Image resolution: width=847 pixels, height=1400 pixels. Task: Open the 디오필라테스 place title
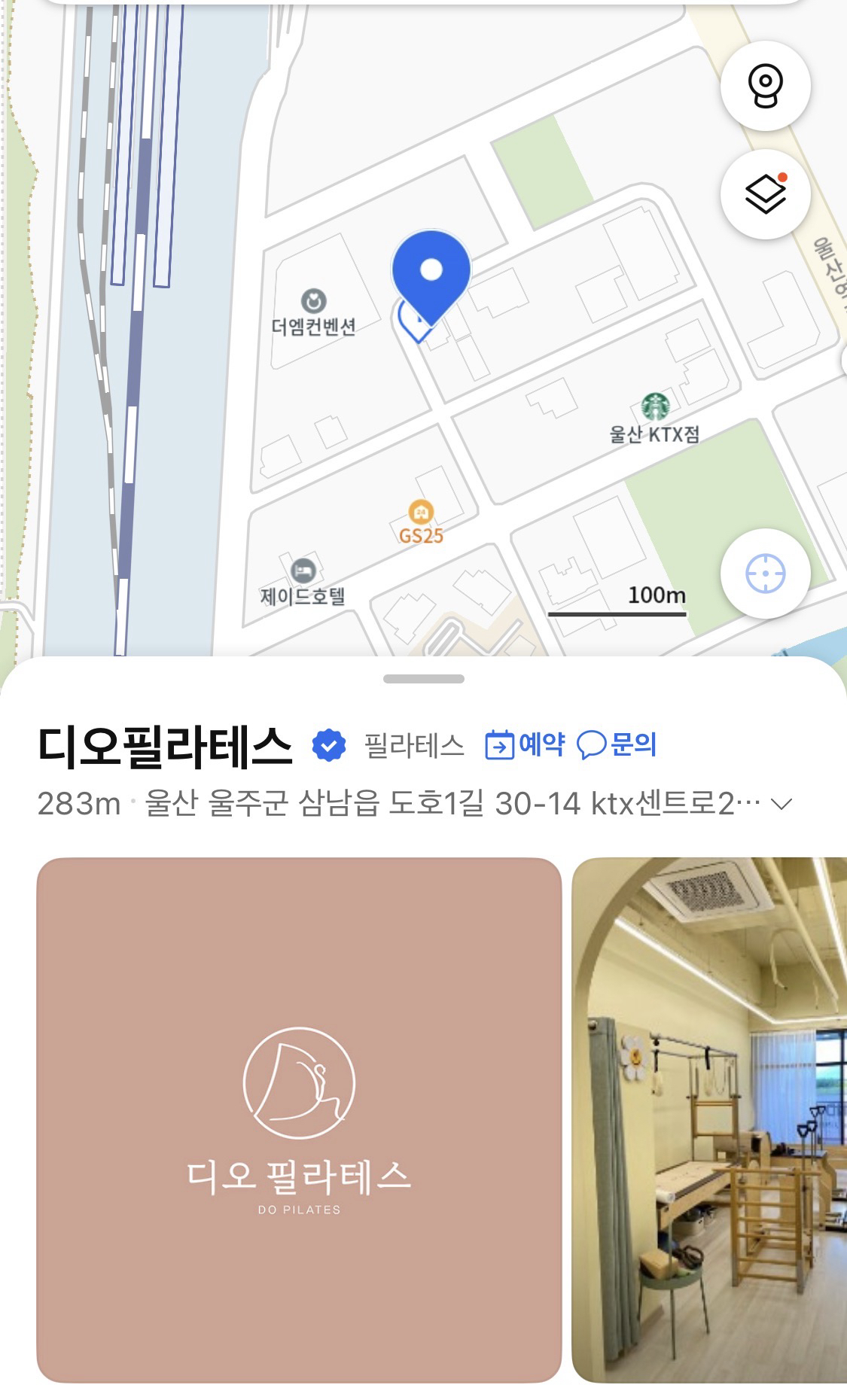(165, 746)
